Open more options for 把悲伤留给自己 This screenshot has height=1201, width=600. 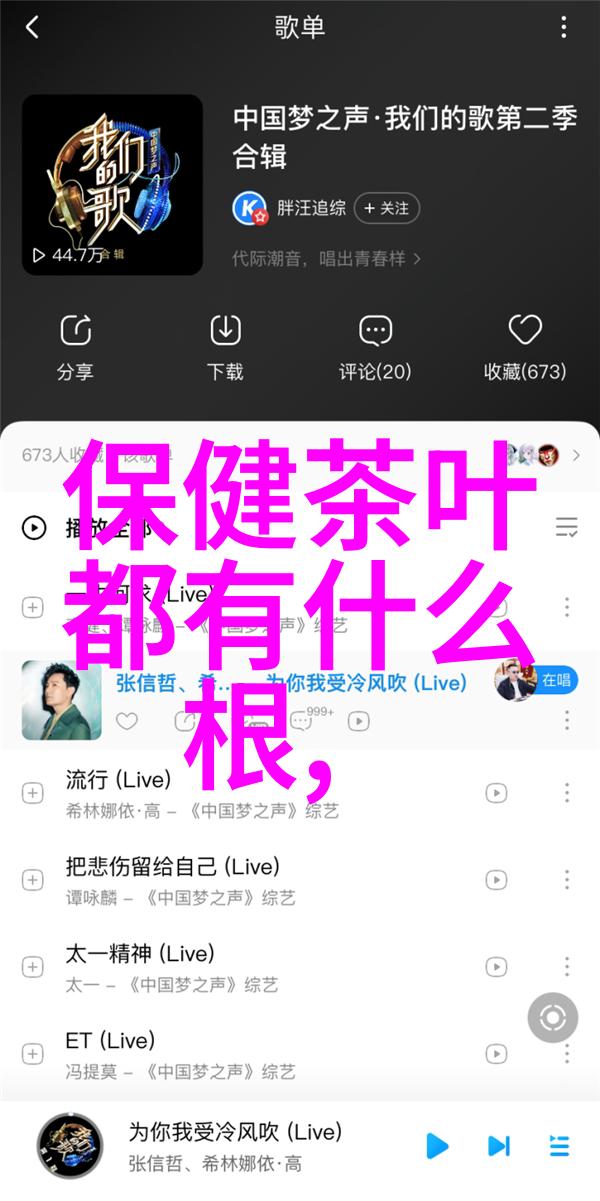point(567,880)
